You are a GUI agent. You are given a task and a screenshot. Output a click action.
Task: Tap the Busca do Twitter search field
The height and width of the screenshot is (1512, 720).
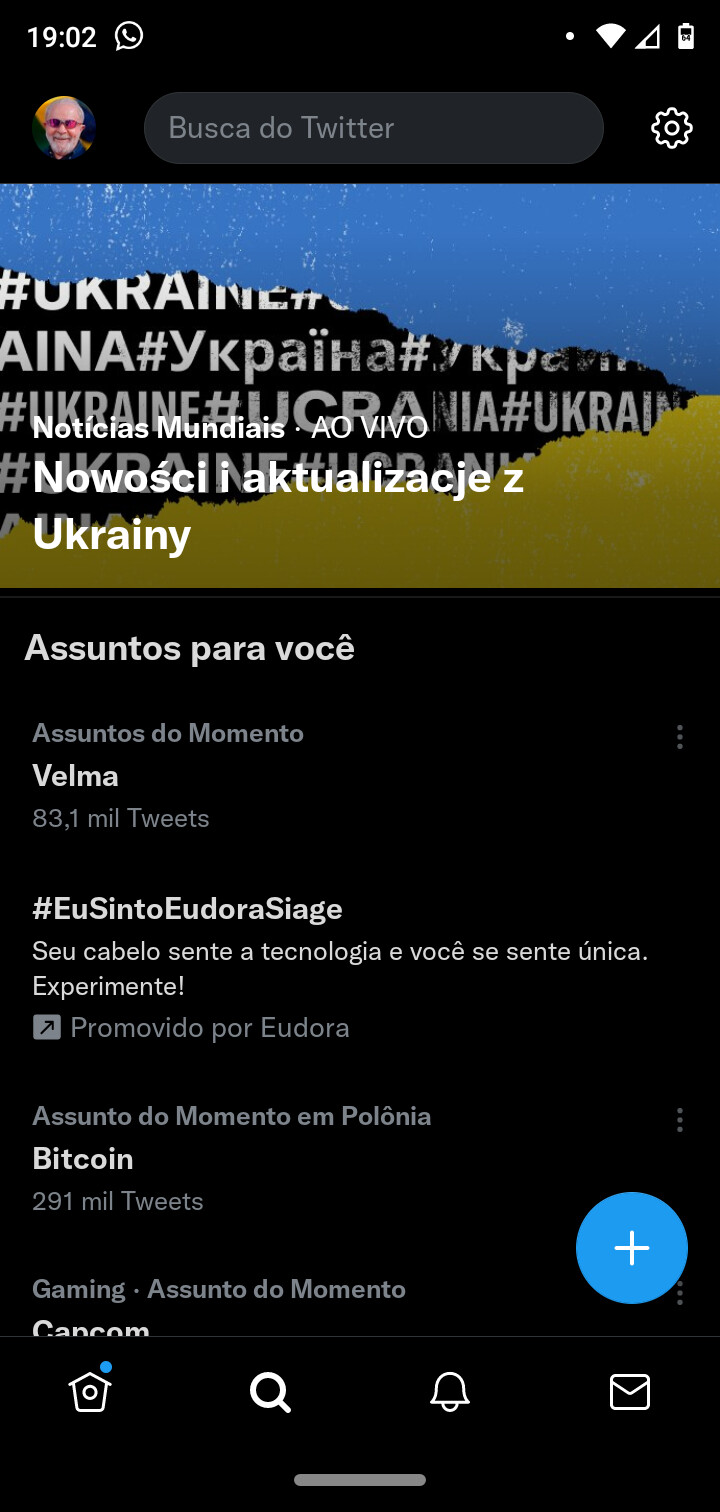tap(374, 128)
